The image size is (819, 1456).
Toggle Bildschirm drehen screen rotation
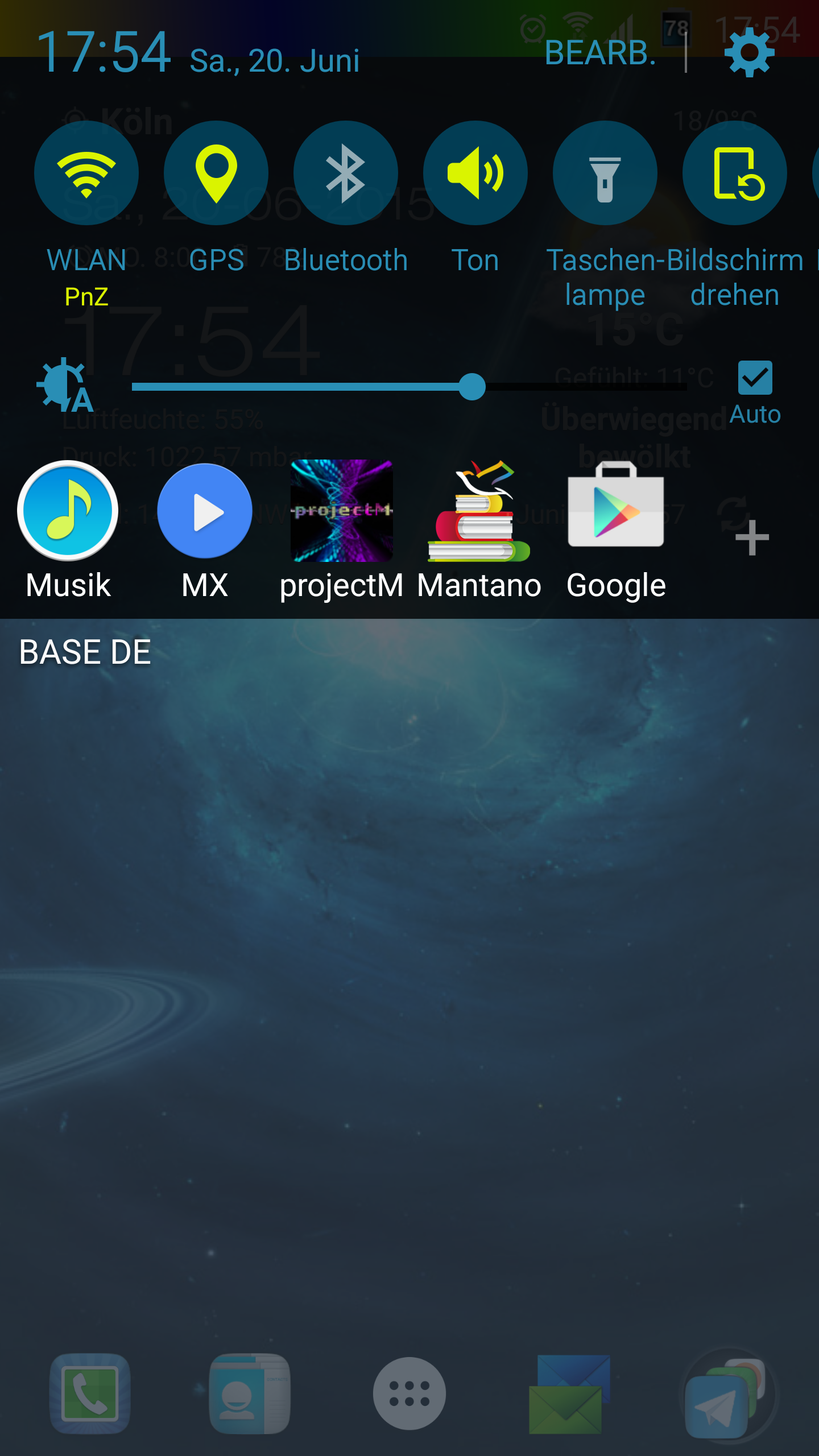coord(735,173)
